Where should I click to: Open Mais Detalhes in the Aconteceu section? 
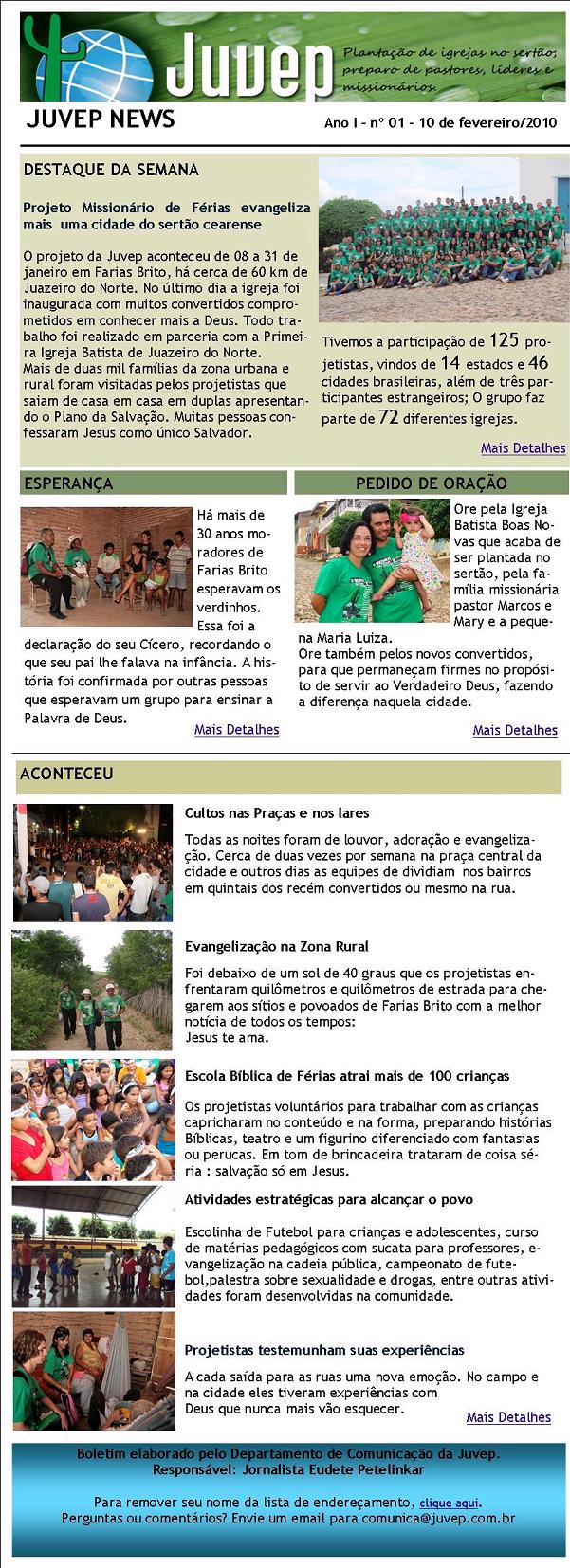(508, 1417)
